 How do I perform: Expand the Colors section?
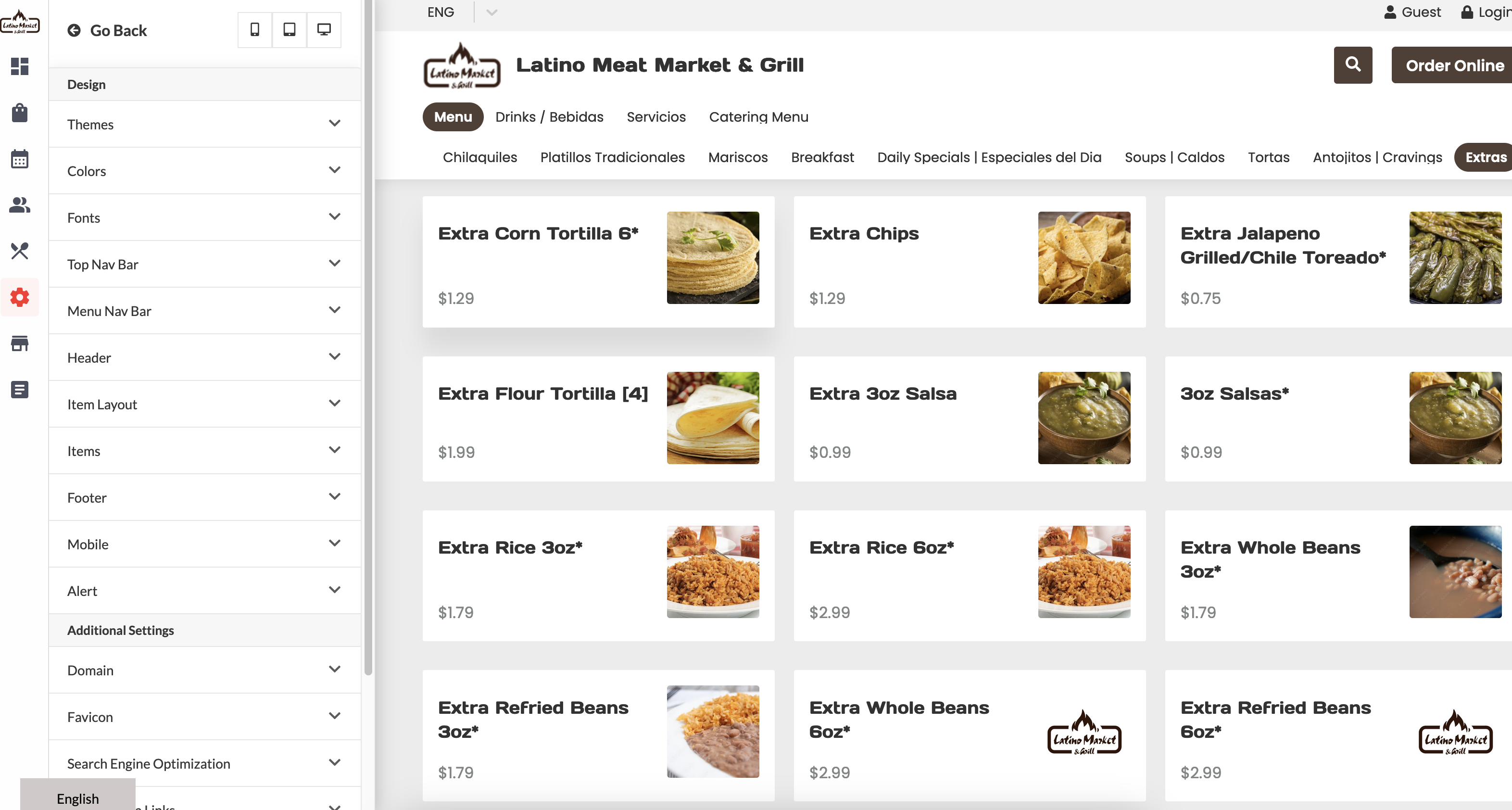204,171
